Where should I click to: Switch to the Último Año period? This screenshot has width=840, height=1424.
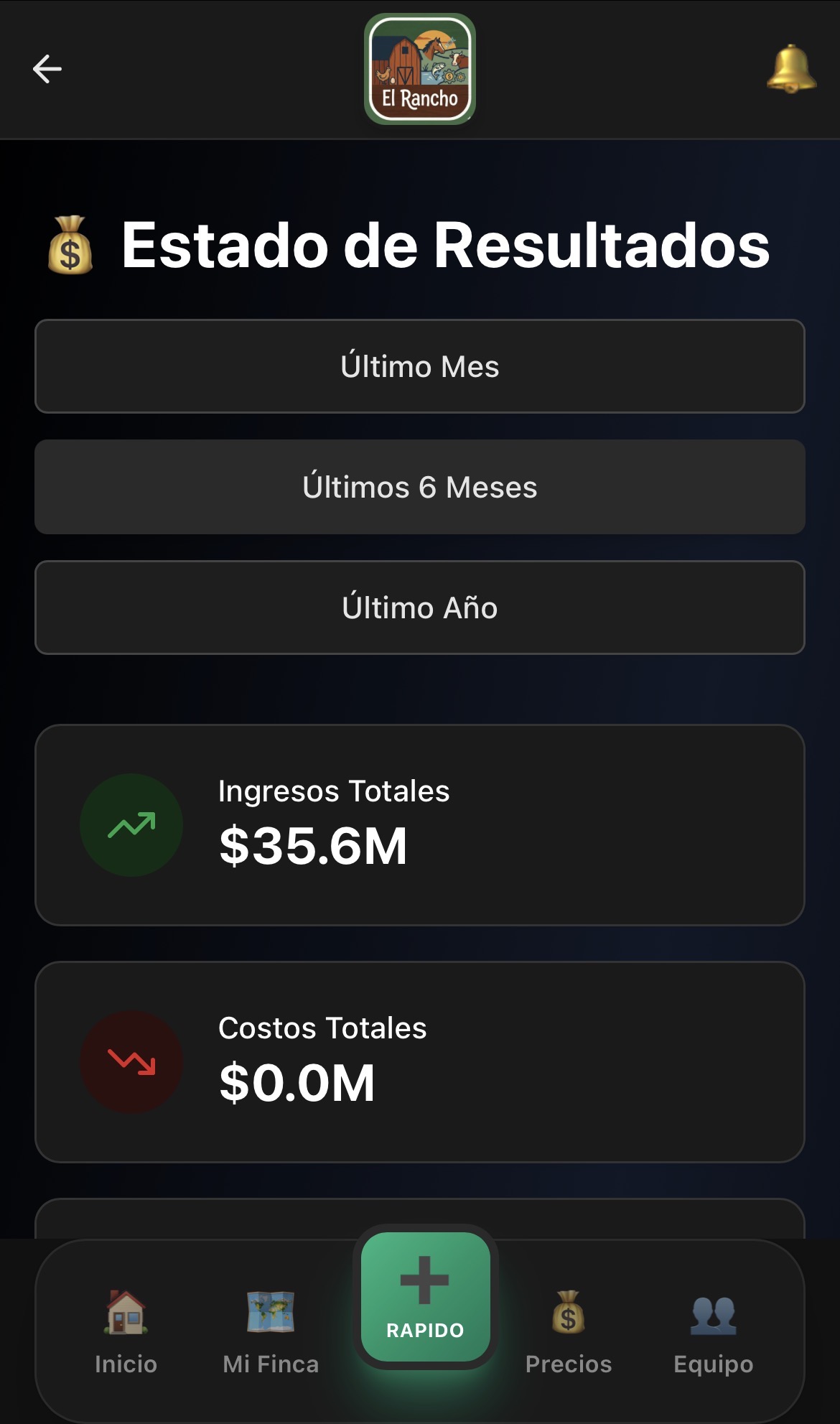coord(420,608)
